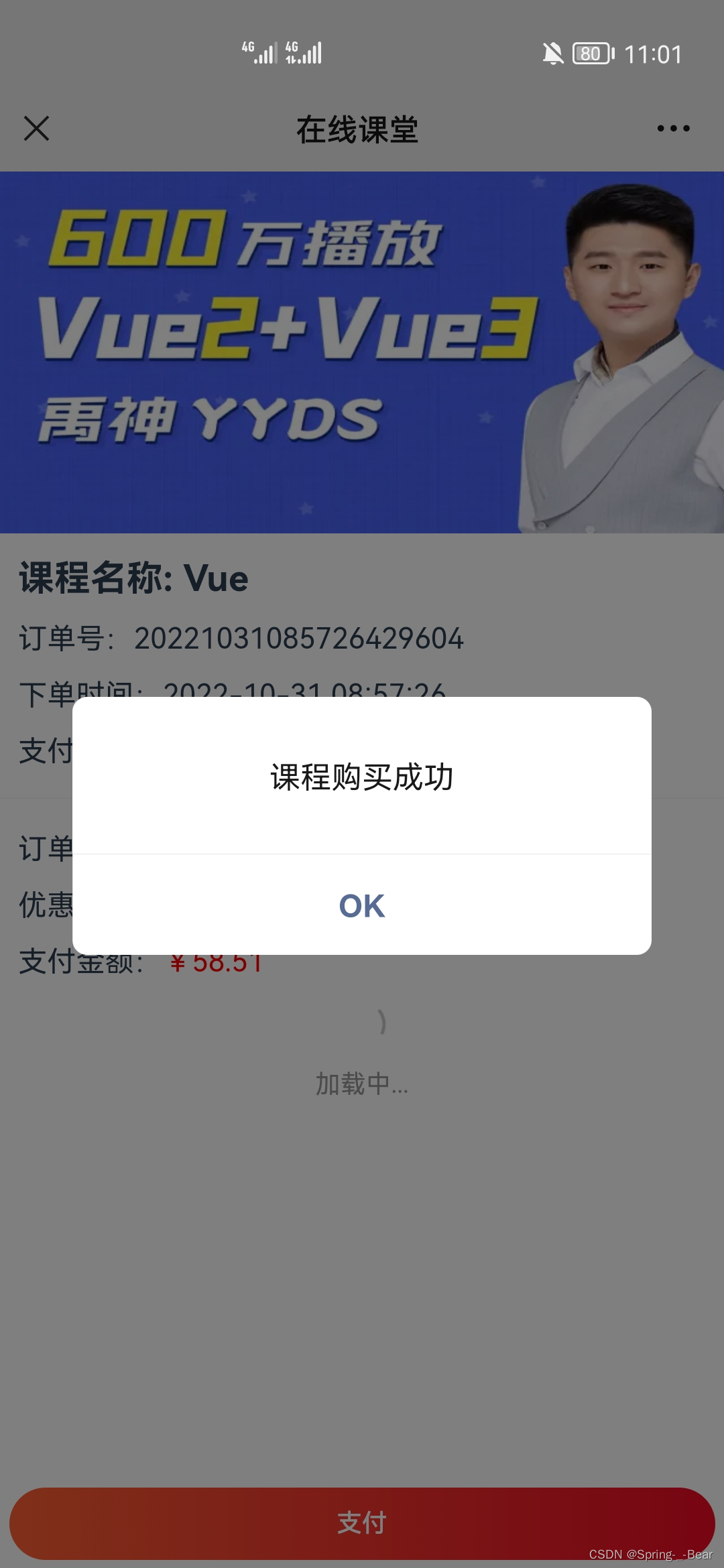Tap the muted notifications bell icon
This screenshot has height=1568, width=724.
click(552, 52)
